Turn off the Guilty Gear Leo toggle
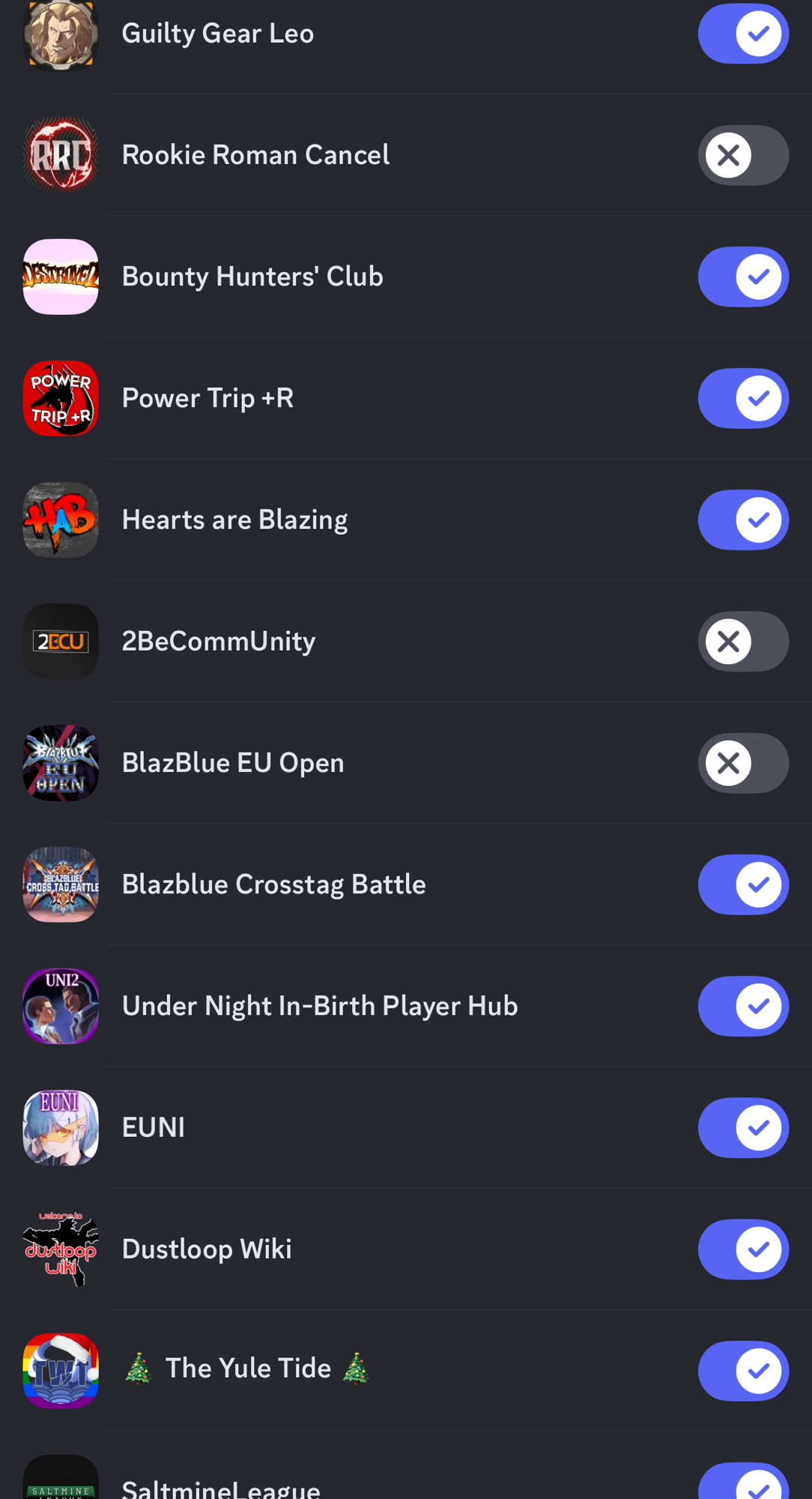812x1499 pixels. tap(742, 34)
